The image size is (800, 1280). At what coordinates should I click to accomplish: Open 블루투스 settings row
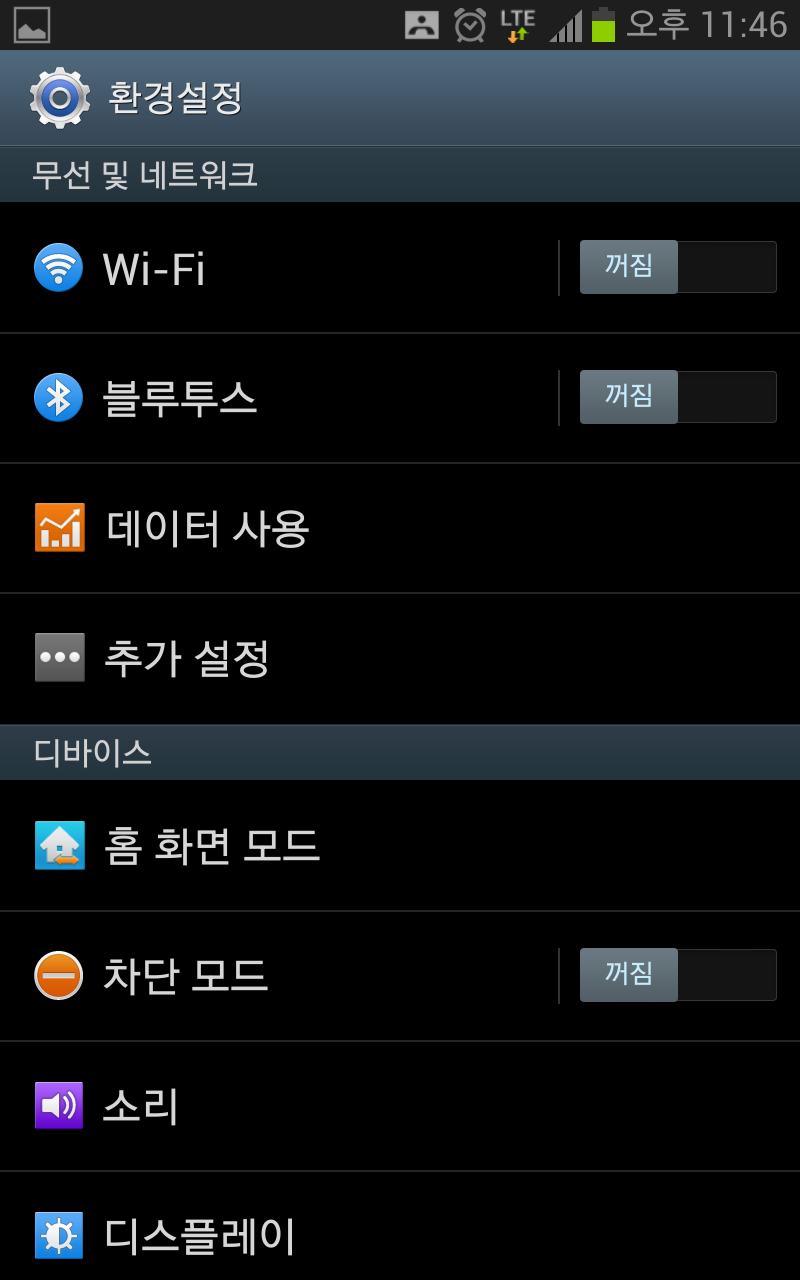click(x=280, y=398)
